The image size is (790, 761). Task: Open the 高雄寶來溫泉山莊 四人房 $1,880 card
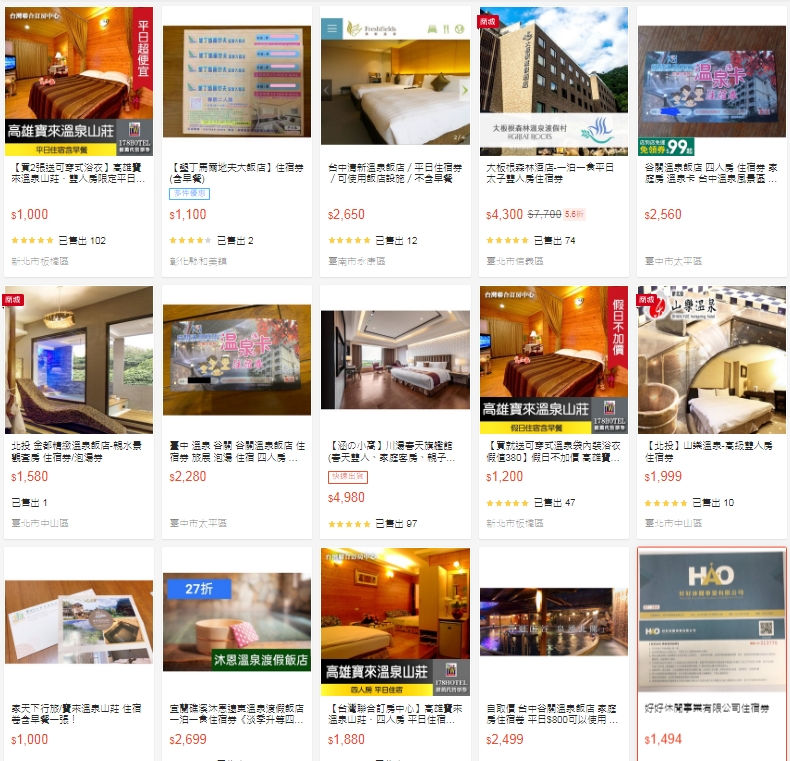395,622
